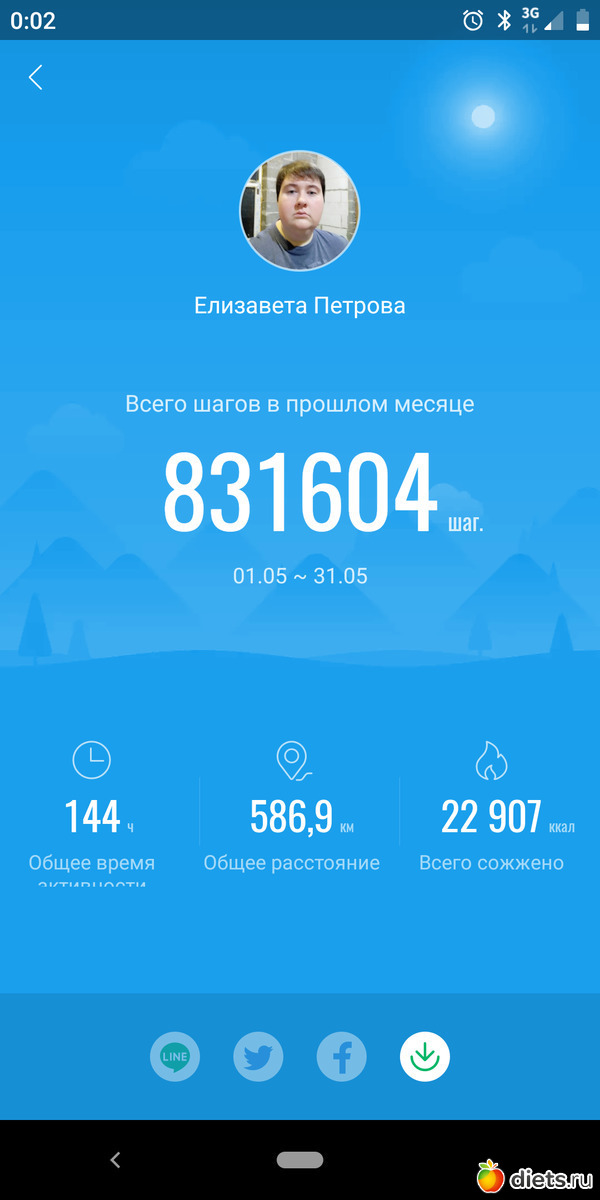Tap the system back button
This screenshot has width=600, height=1200.
[115, 1160]
